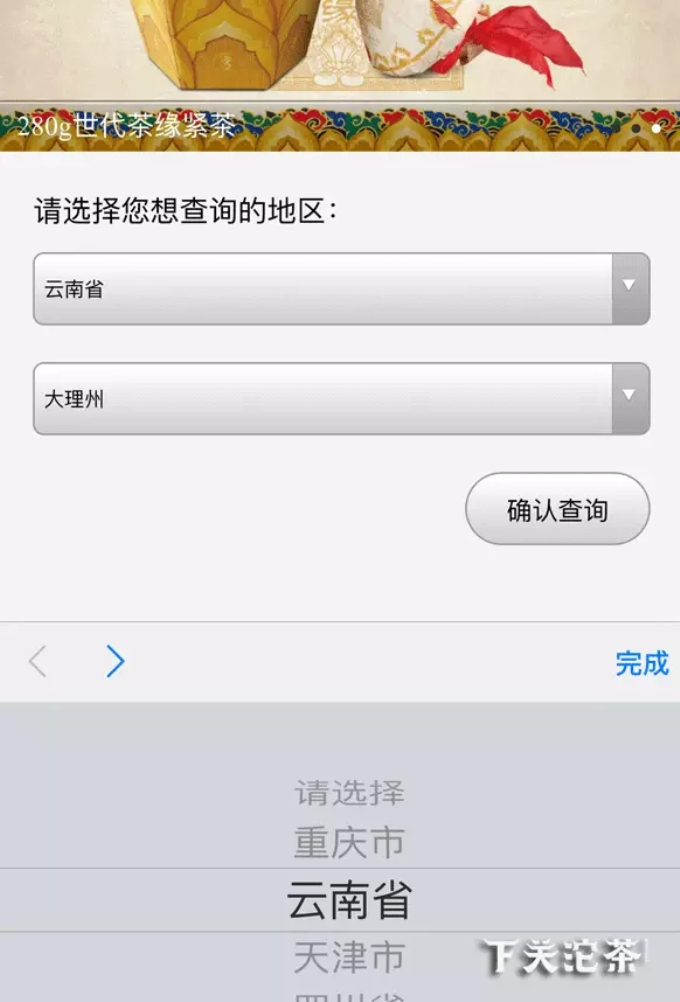Choose 请选择 option in picker
Screen dimensions: 680x1002
pyautogui.click(x=349, y=794)
